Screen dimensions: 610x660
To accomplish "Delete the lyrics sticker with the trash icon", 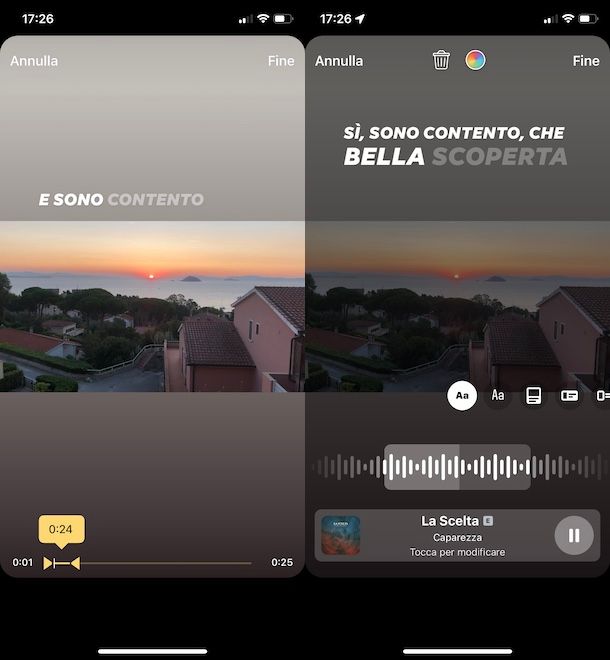I will (x=441, y=61).
